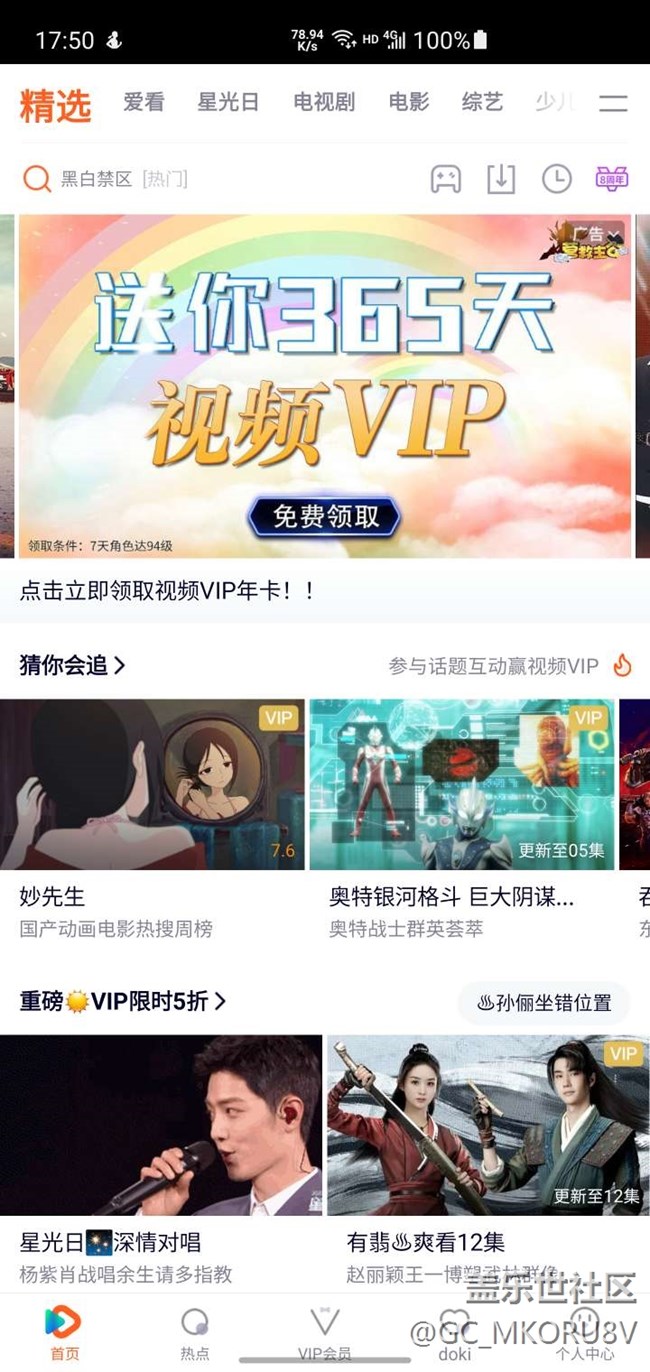Expand the 猜你会追 section
Image resolution: width=650 pixels, height=1372 pixels.
(x=72, y=664)
